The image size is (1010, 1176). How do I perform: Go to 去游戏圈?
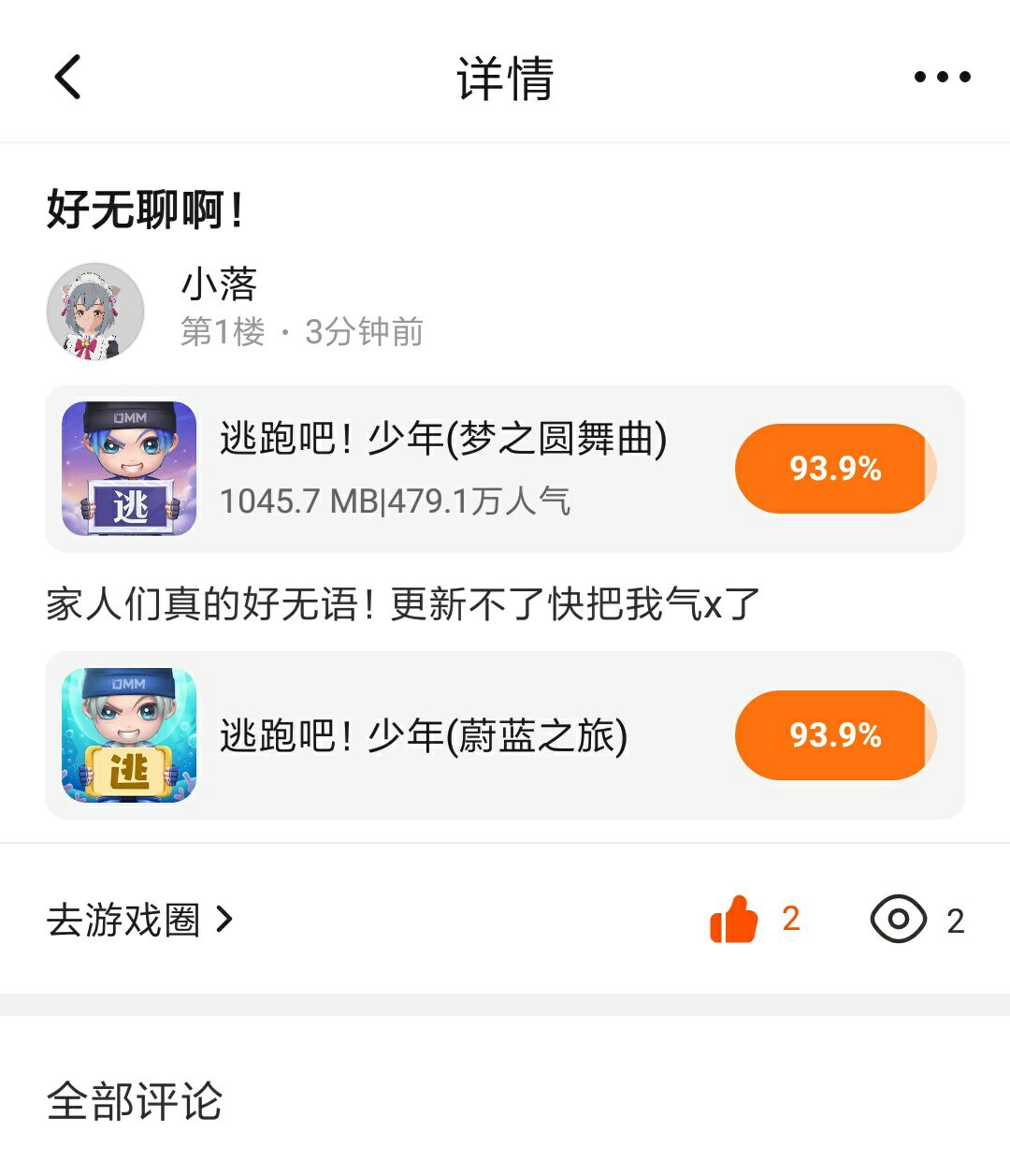click(140, 920)
